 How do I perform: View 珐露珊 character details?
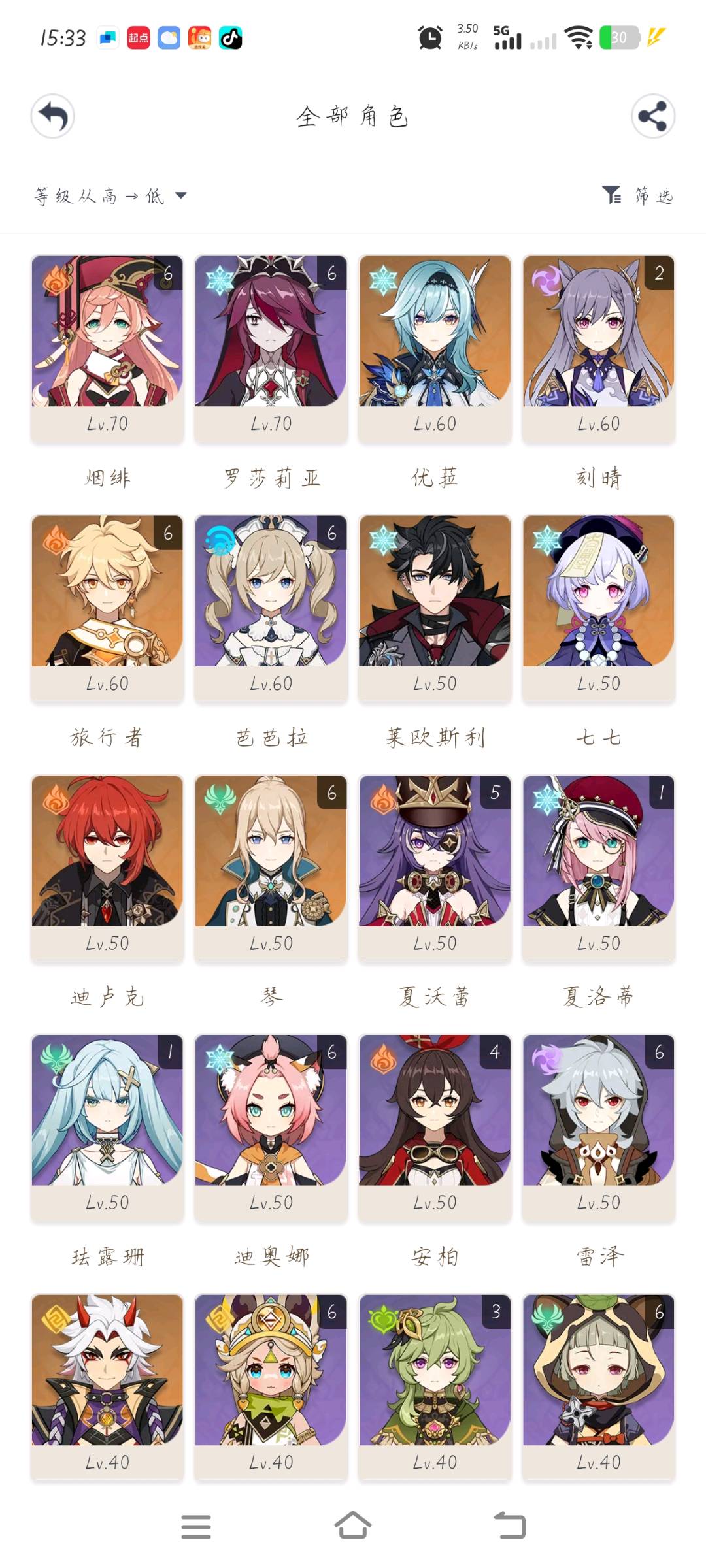[x=107, y=1126]
